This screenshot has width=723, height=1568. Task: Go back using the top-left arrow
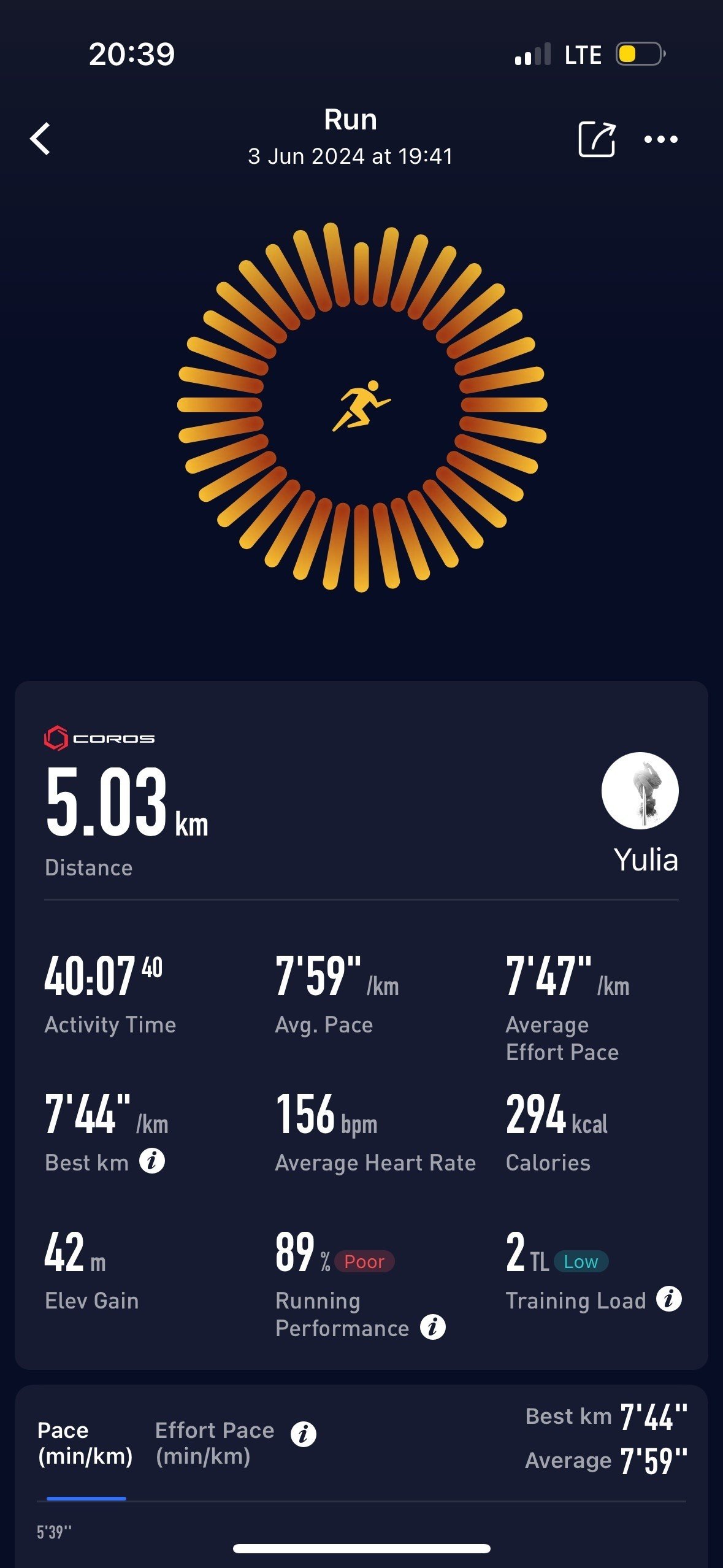click(40, 139)
